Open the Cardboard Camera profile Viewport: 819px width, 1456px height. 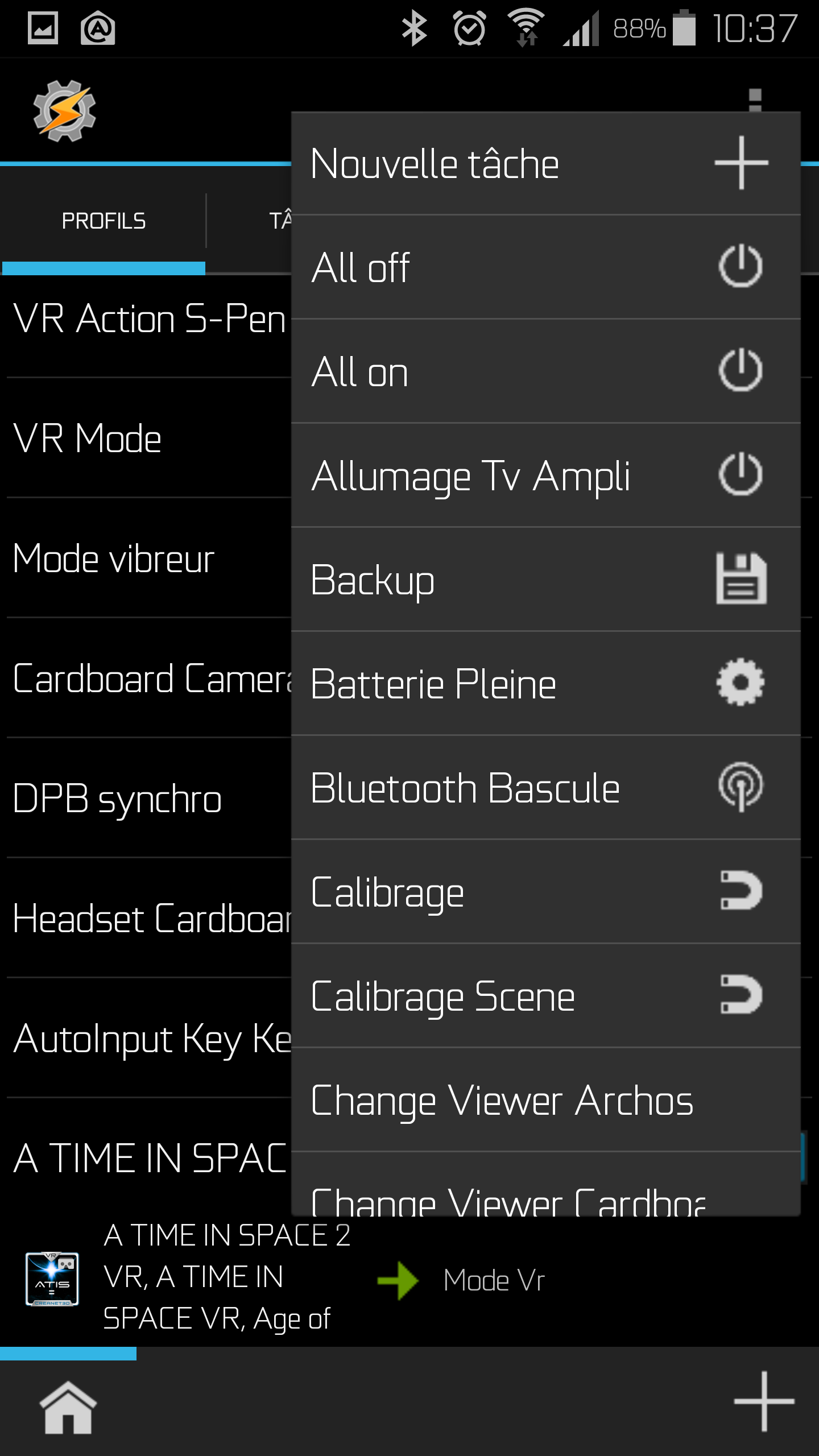point(151,679)
